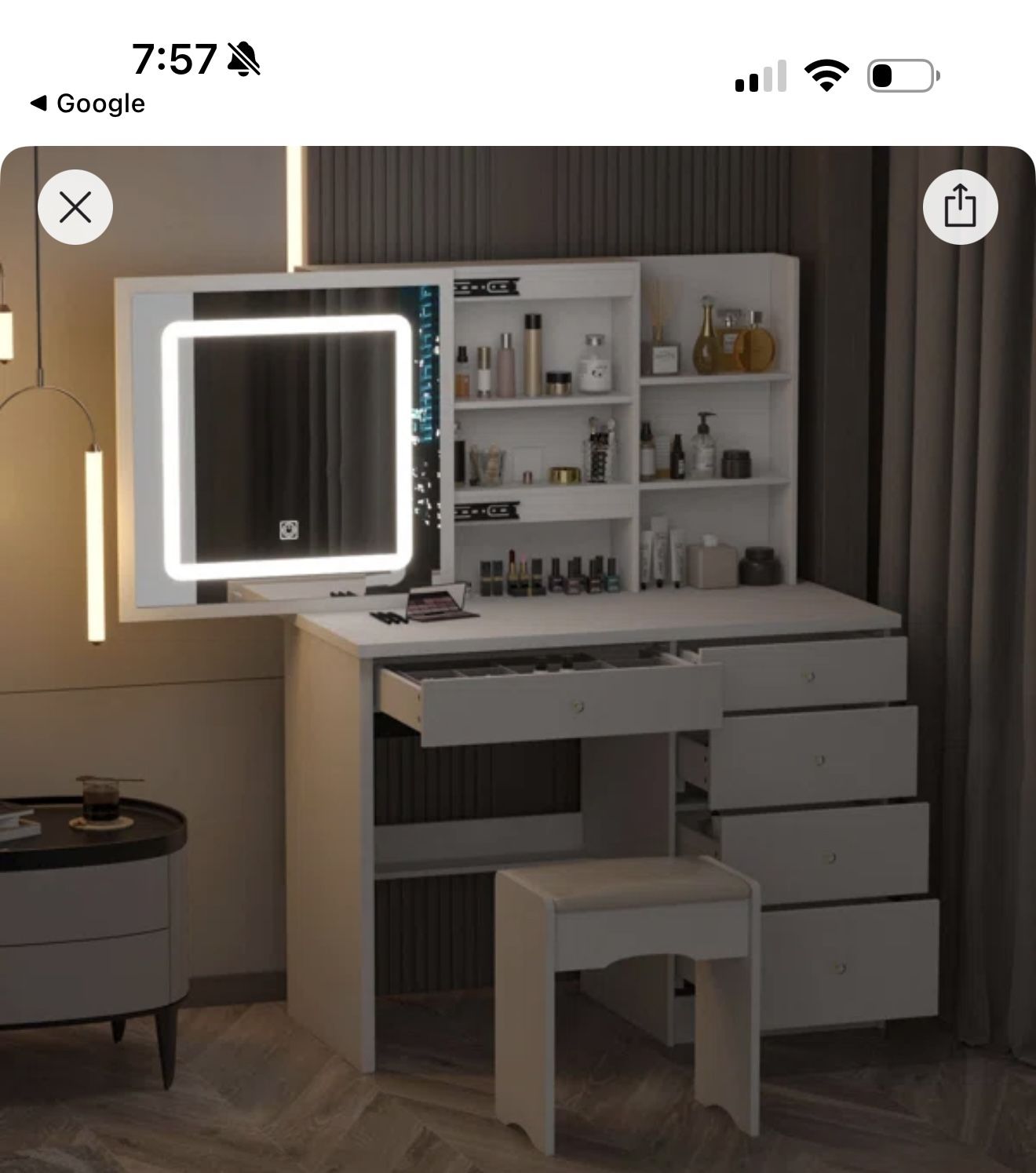Share this vanity desk image
Viewport: 1036px width, 1173px height.
960,207
